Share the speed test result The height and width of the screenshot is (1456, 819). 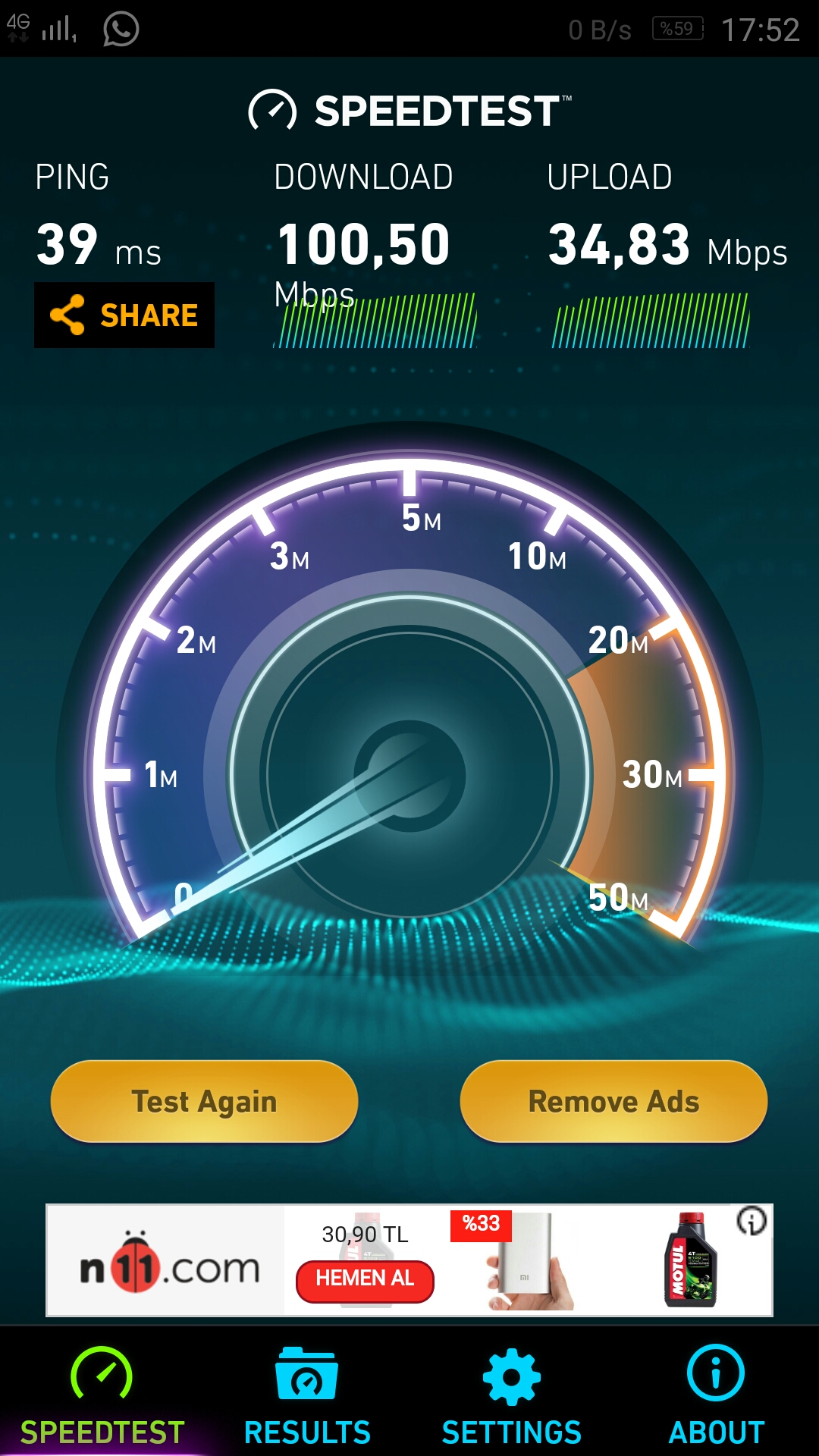(x=124, y=315)
